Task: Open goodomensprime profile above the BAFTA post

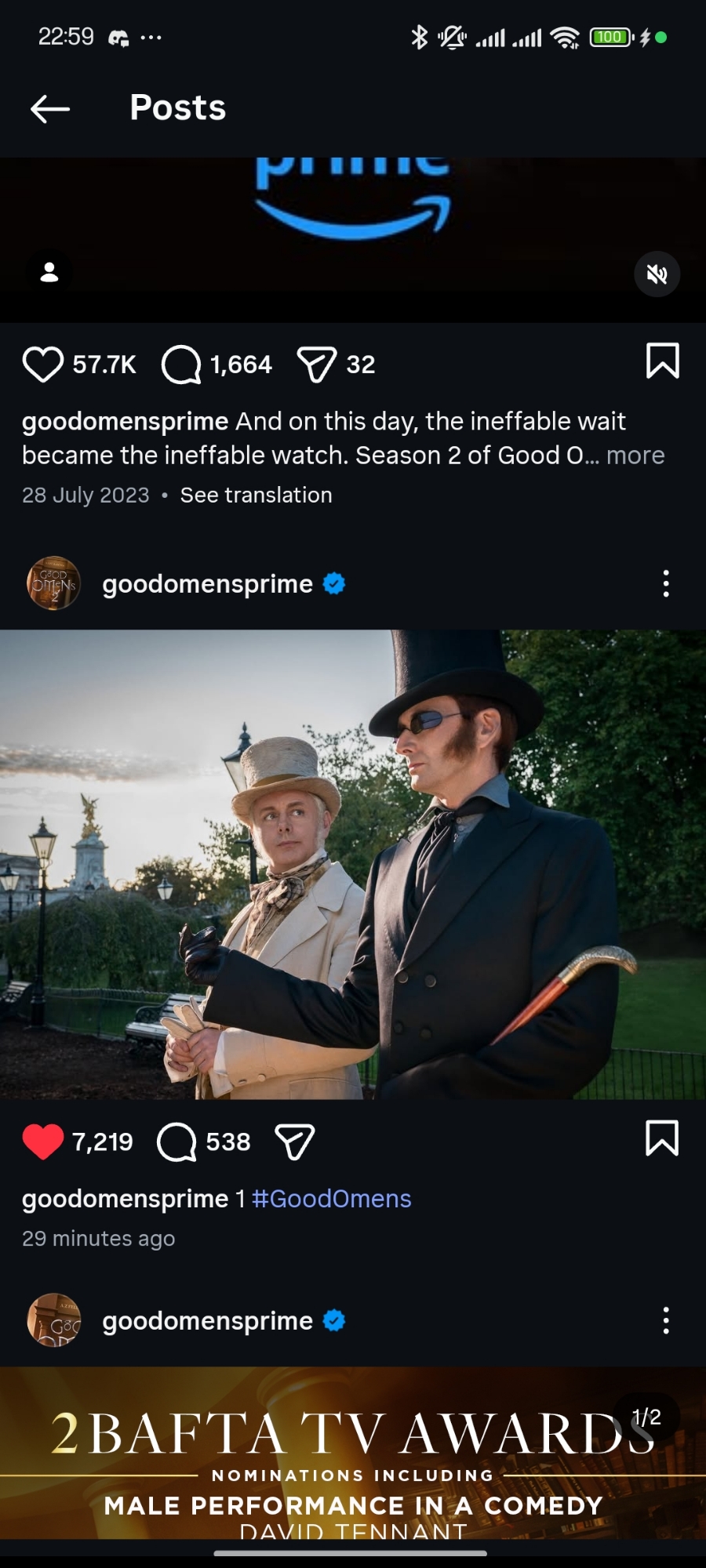Action: [x=207, y=1321]
